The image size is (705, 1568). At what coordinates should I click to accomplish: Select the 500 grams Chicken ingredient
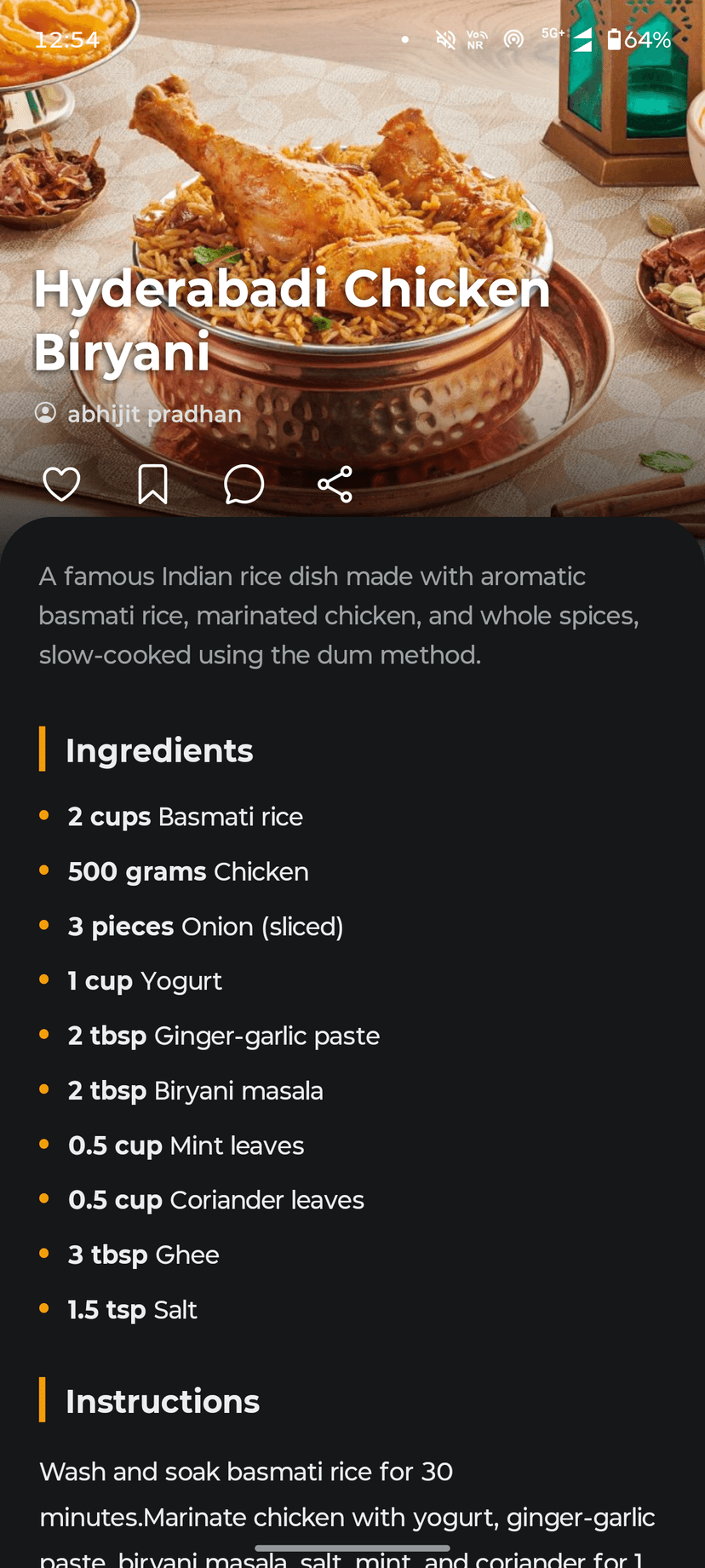(x=188, y=871)
